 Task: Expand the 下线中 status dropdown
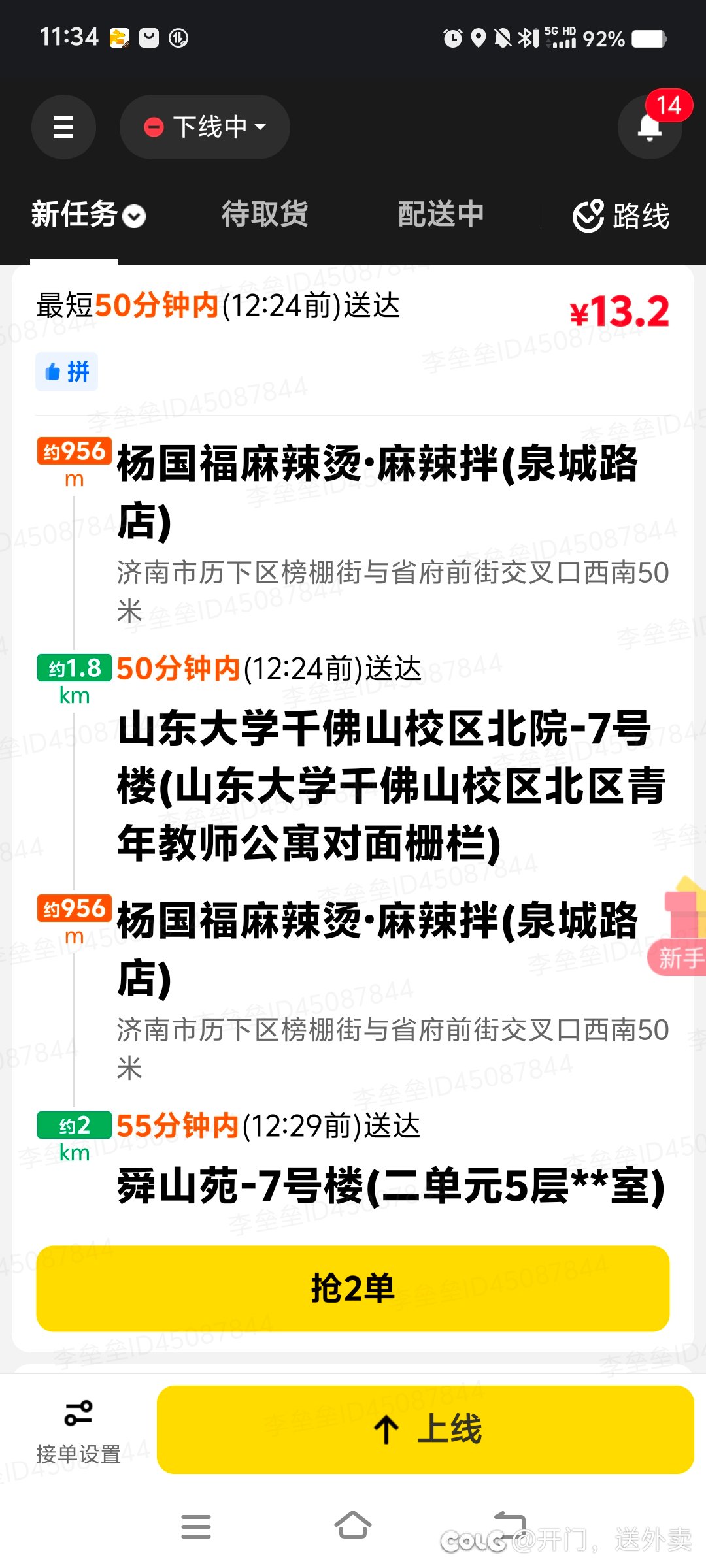point(205,127)
